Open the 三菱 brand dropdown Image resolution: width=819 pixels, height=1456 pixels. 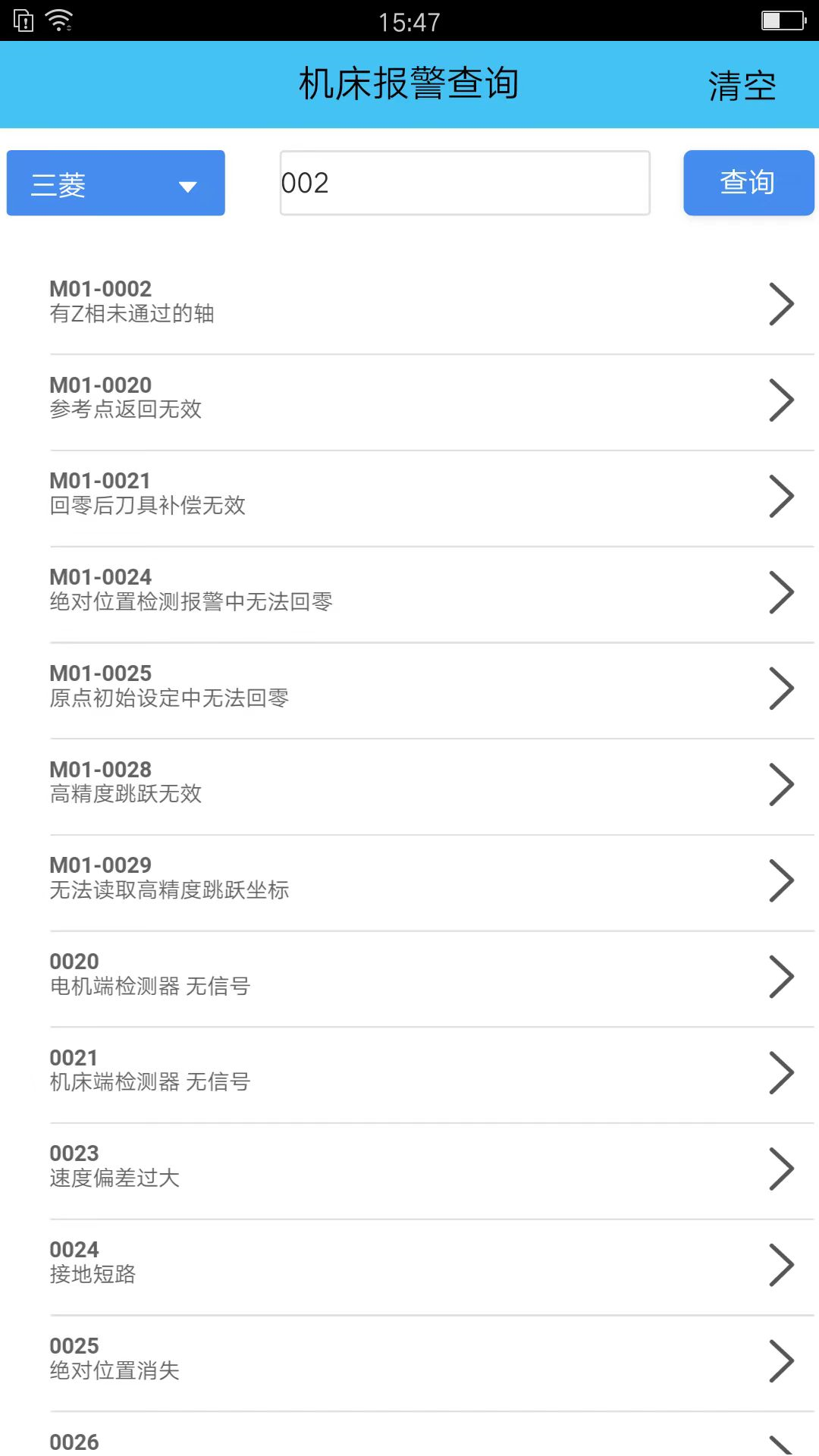pyautogui.click(x=116, y=184)
